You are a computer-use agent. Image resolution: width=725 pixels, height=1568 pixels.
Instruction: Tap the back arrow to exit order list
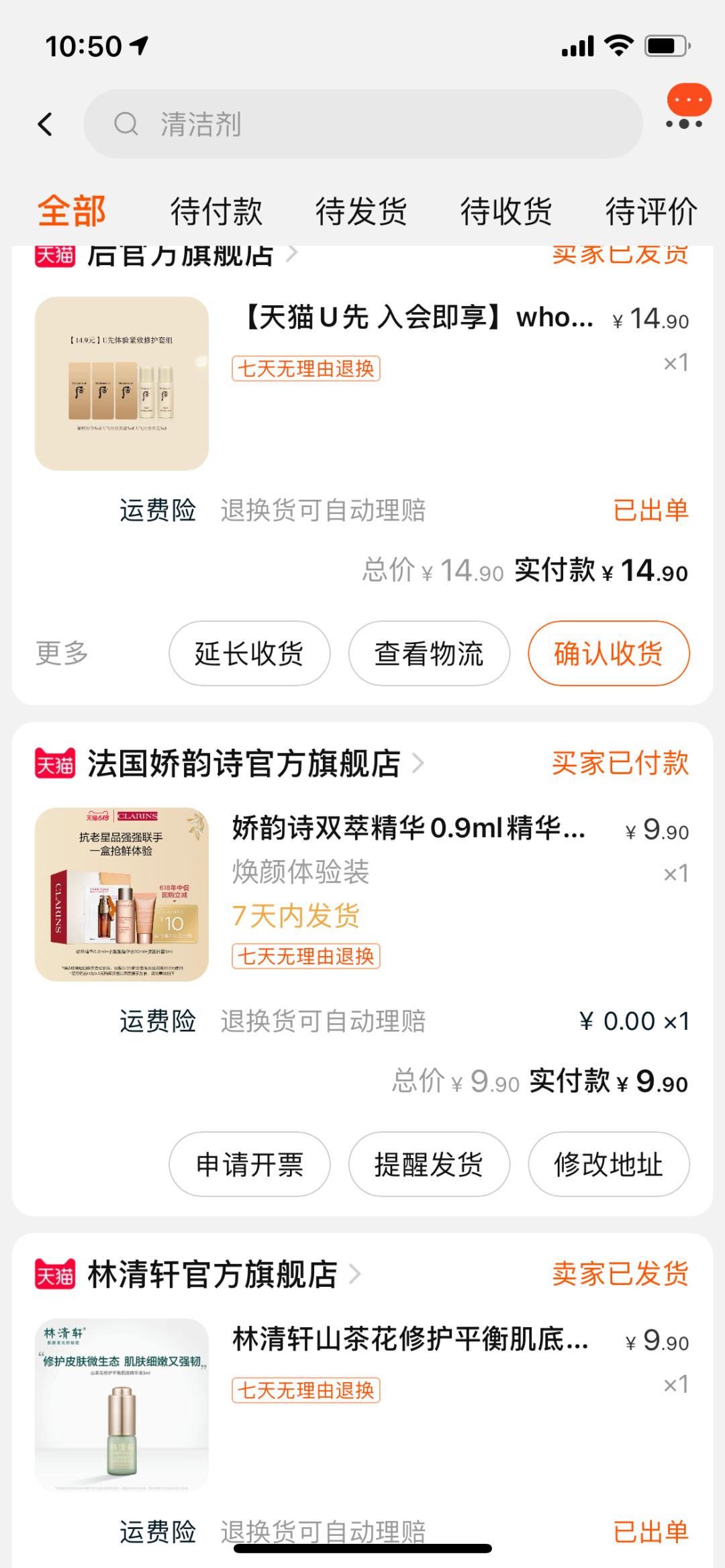tap(45, 125)
